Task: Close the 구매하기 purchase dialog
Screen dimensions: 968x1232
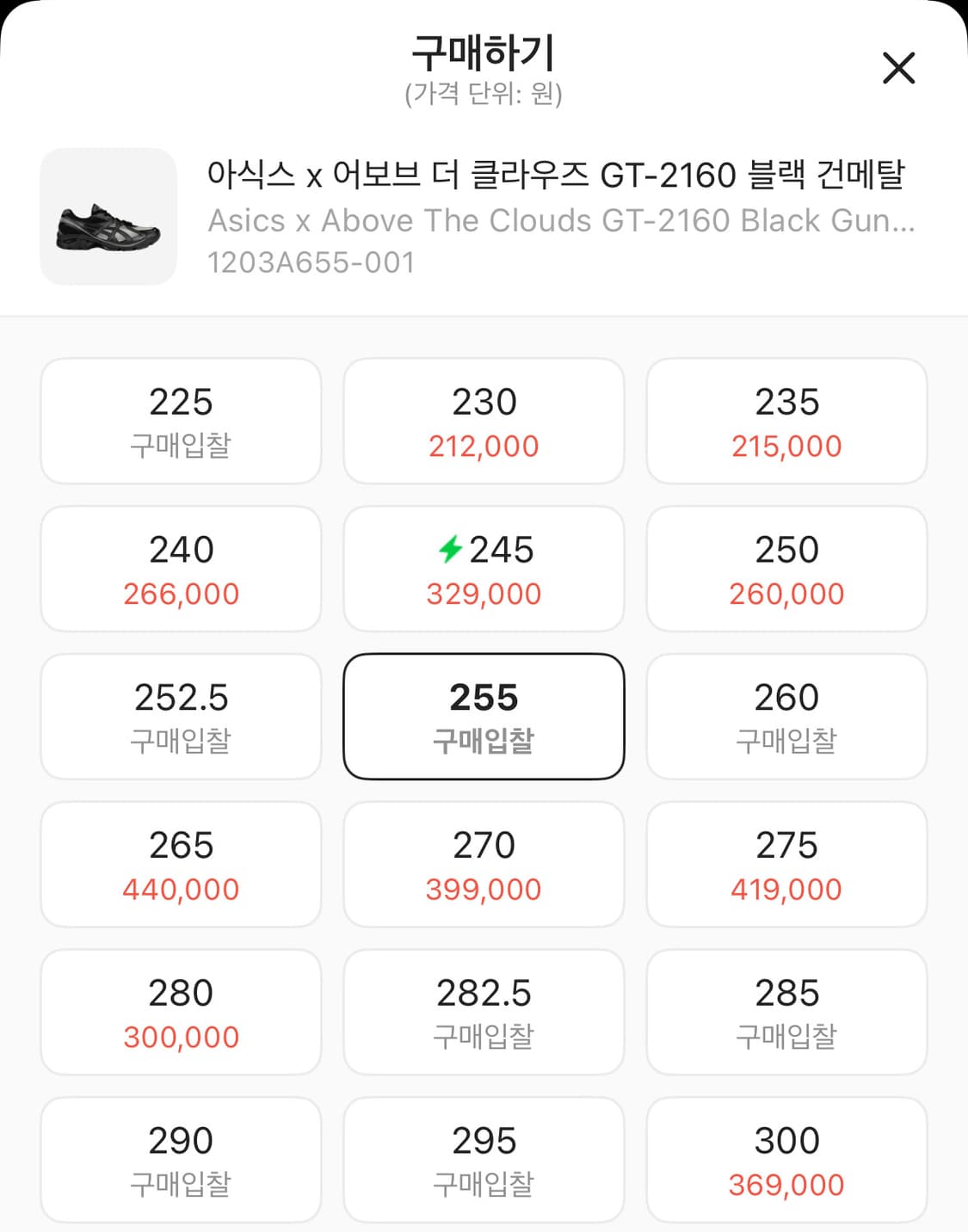Action: pyautogui.click(x=898, y=69)
